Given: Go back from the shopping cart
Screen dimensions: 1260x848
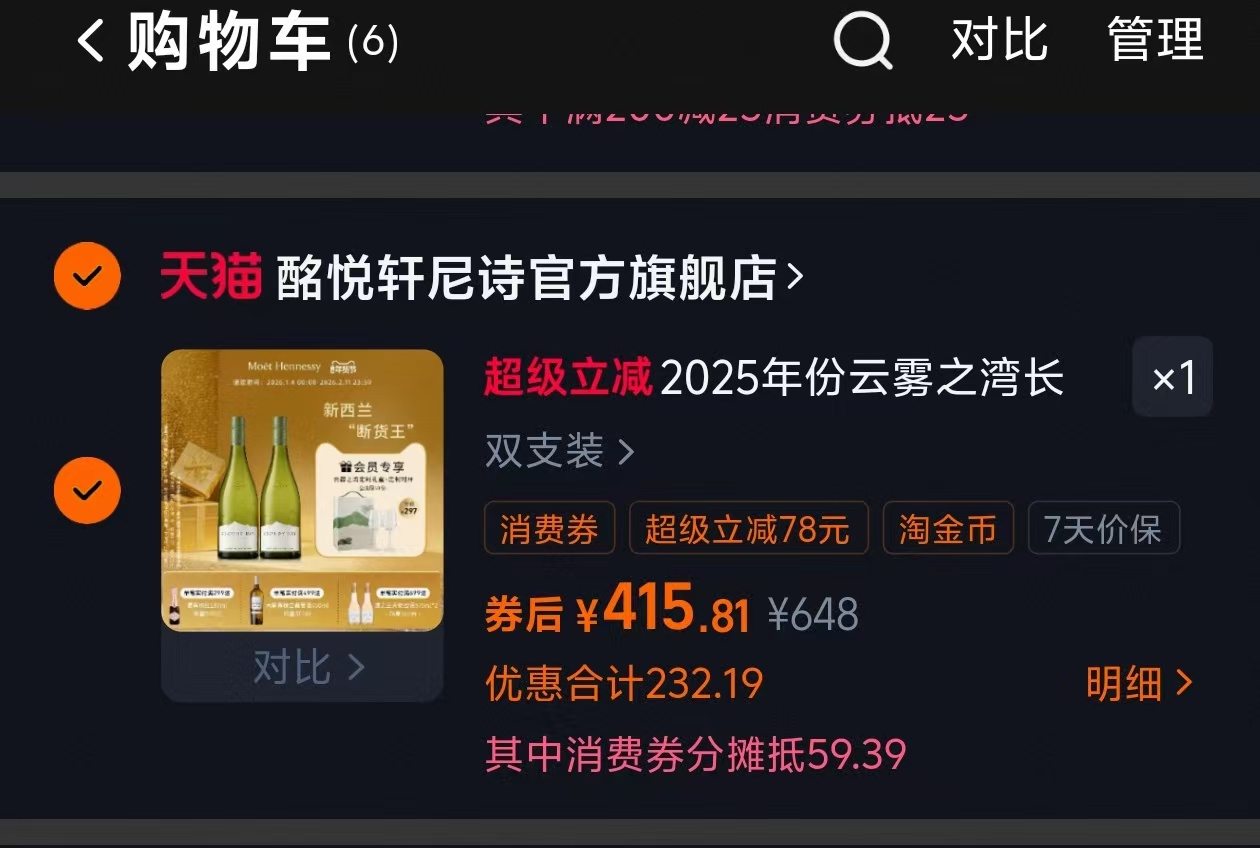Looking at the screenshot, I should click(x=91, y=42).
